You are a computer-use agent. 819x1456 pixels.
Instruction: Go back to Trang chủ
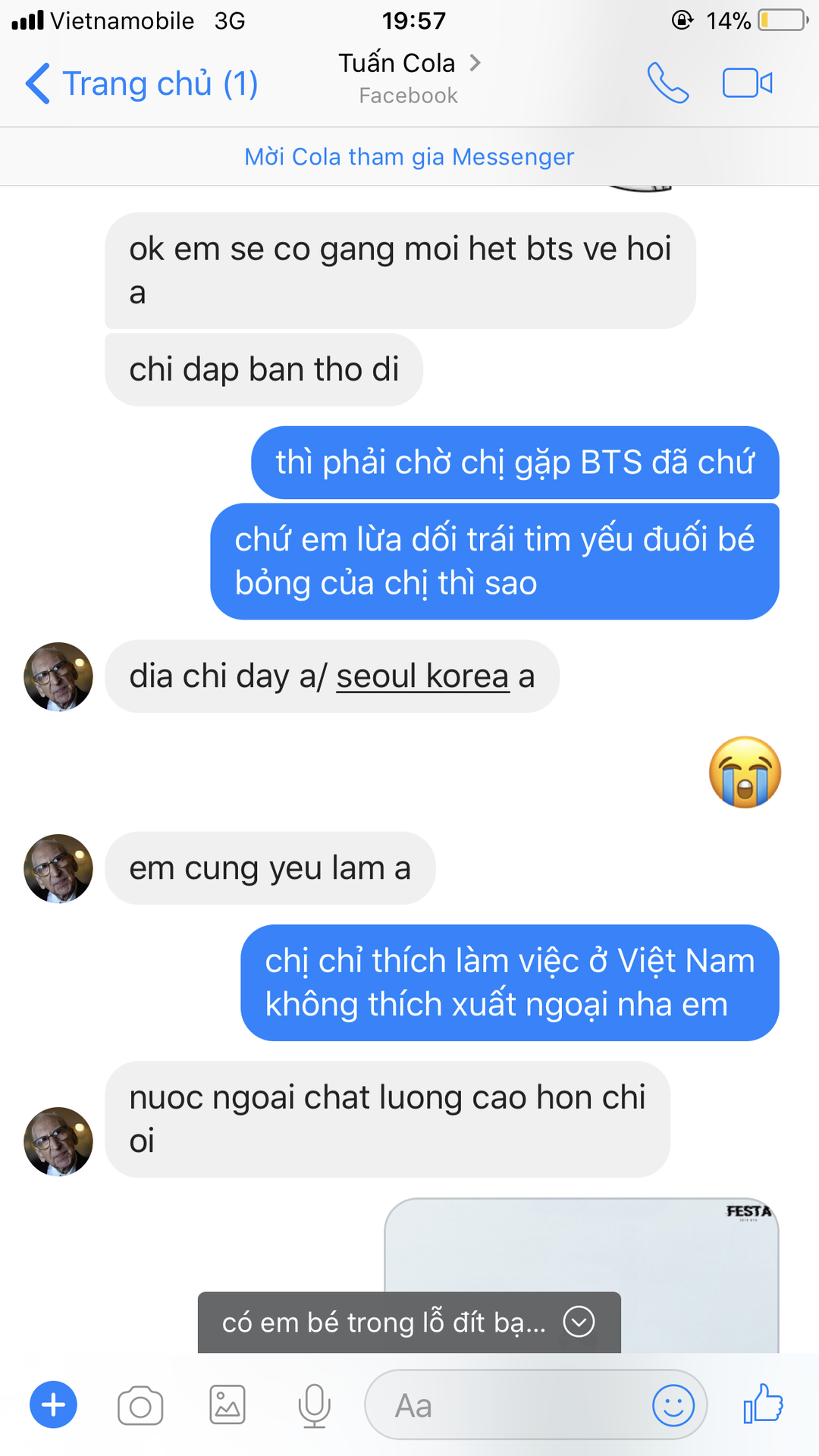coord(141,83)
